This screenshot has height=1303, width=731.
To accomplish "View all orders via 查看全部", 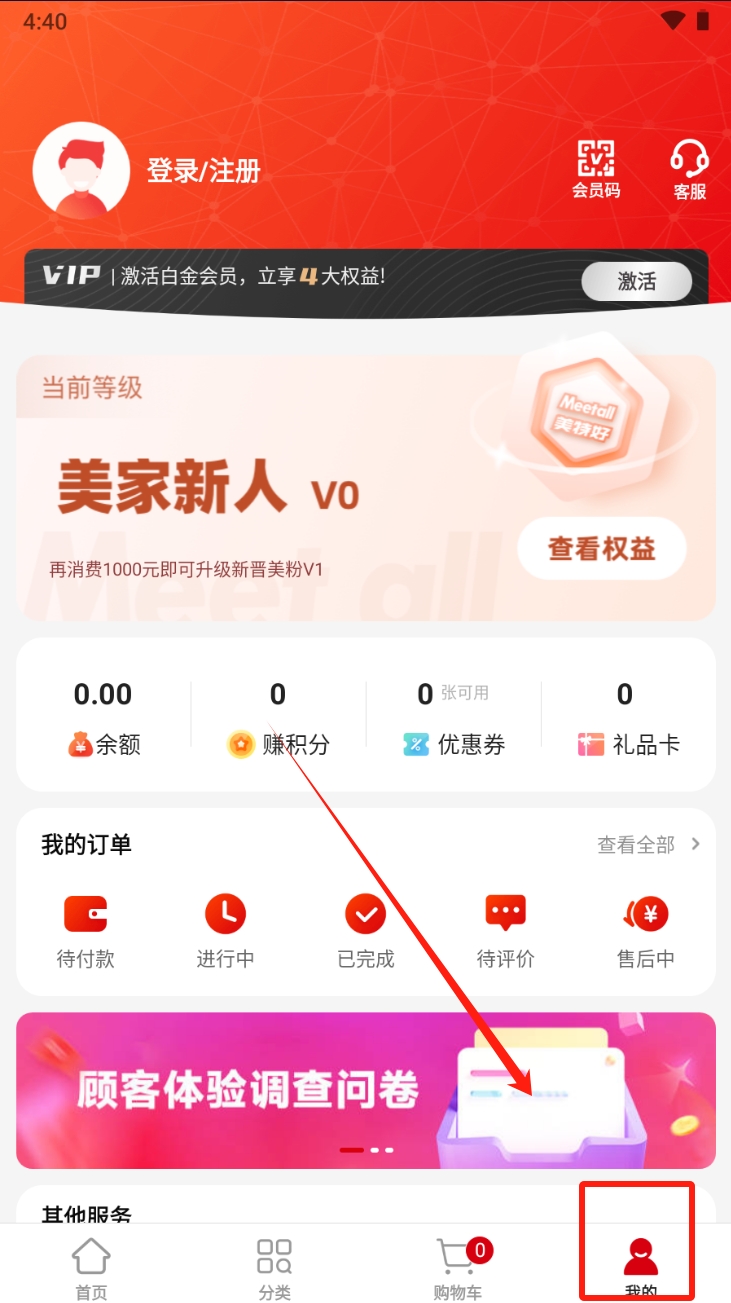I will [x=648, y=845].
